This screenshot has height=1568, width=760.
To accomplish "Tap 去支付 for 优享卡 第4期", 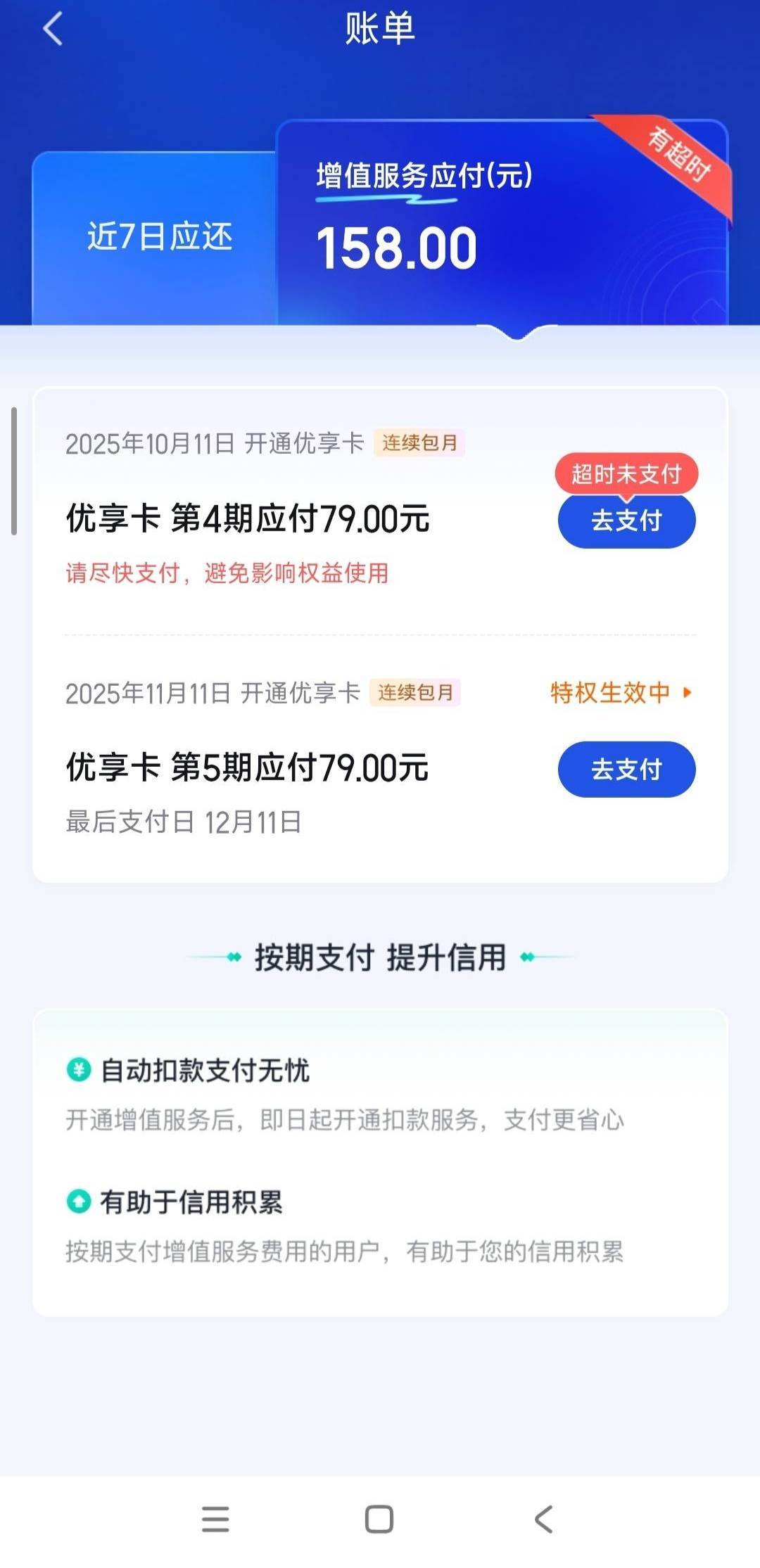I will (626, 521).
